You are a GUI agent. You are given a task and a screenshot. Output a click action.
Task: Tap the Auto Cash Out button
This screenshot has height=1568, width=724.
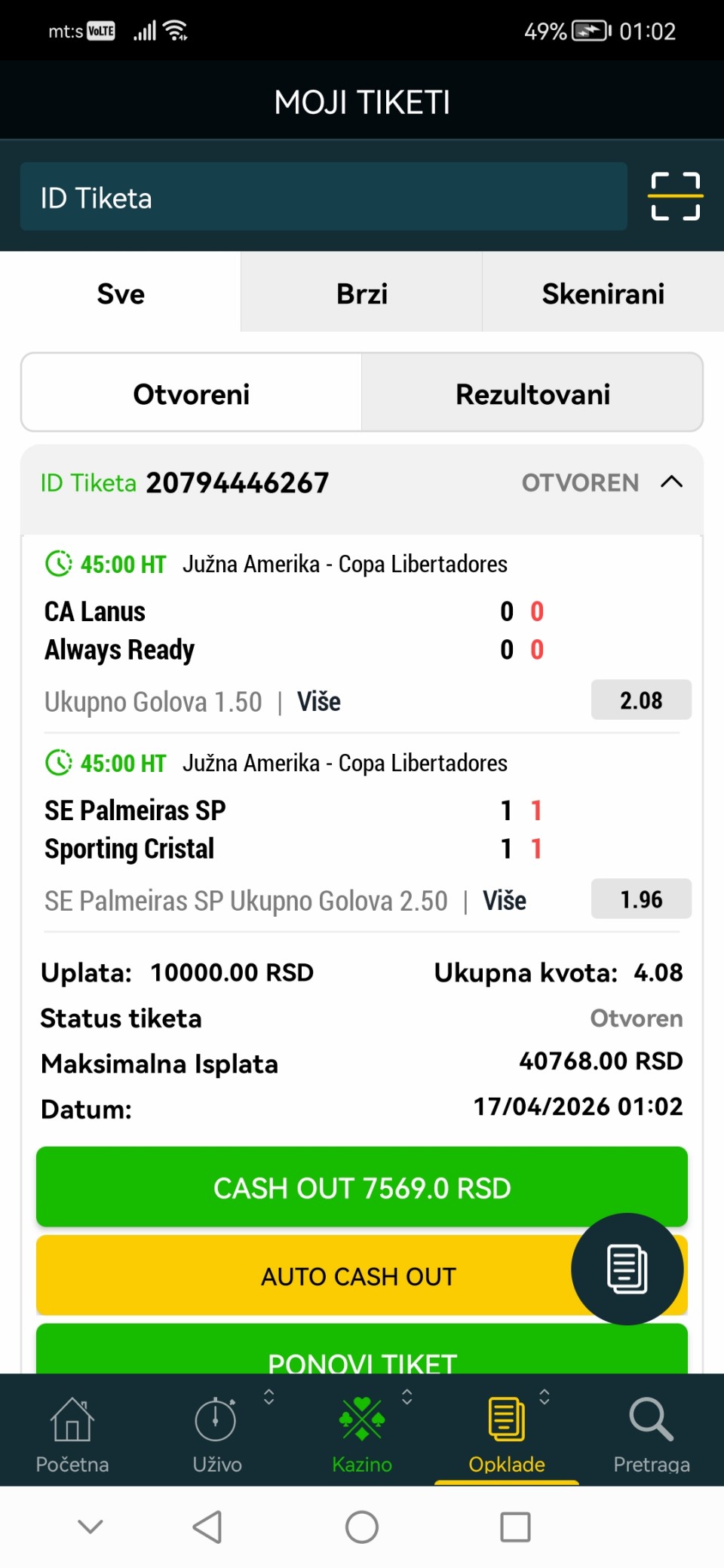pyautogui.click(x=302, y=1276)
